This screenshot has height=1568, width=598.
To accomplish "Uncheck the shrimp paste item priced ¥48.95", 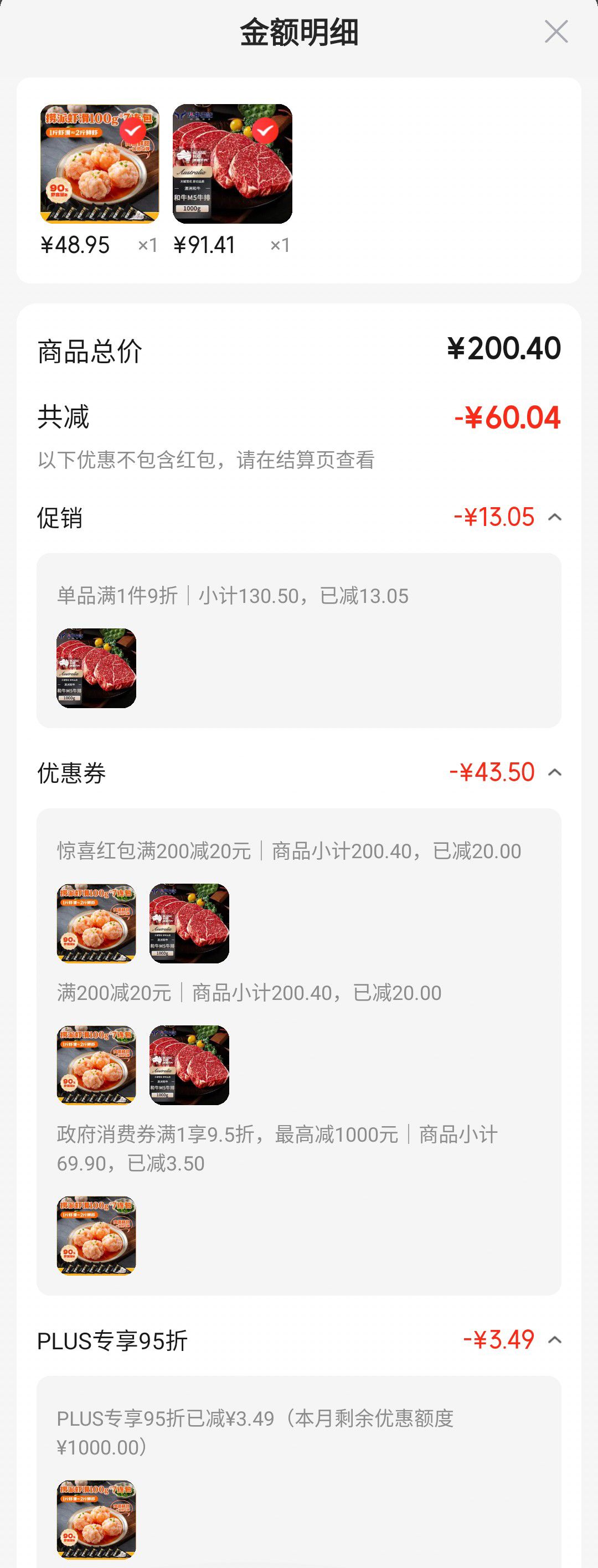I will 132,131.
